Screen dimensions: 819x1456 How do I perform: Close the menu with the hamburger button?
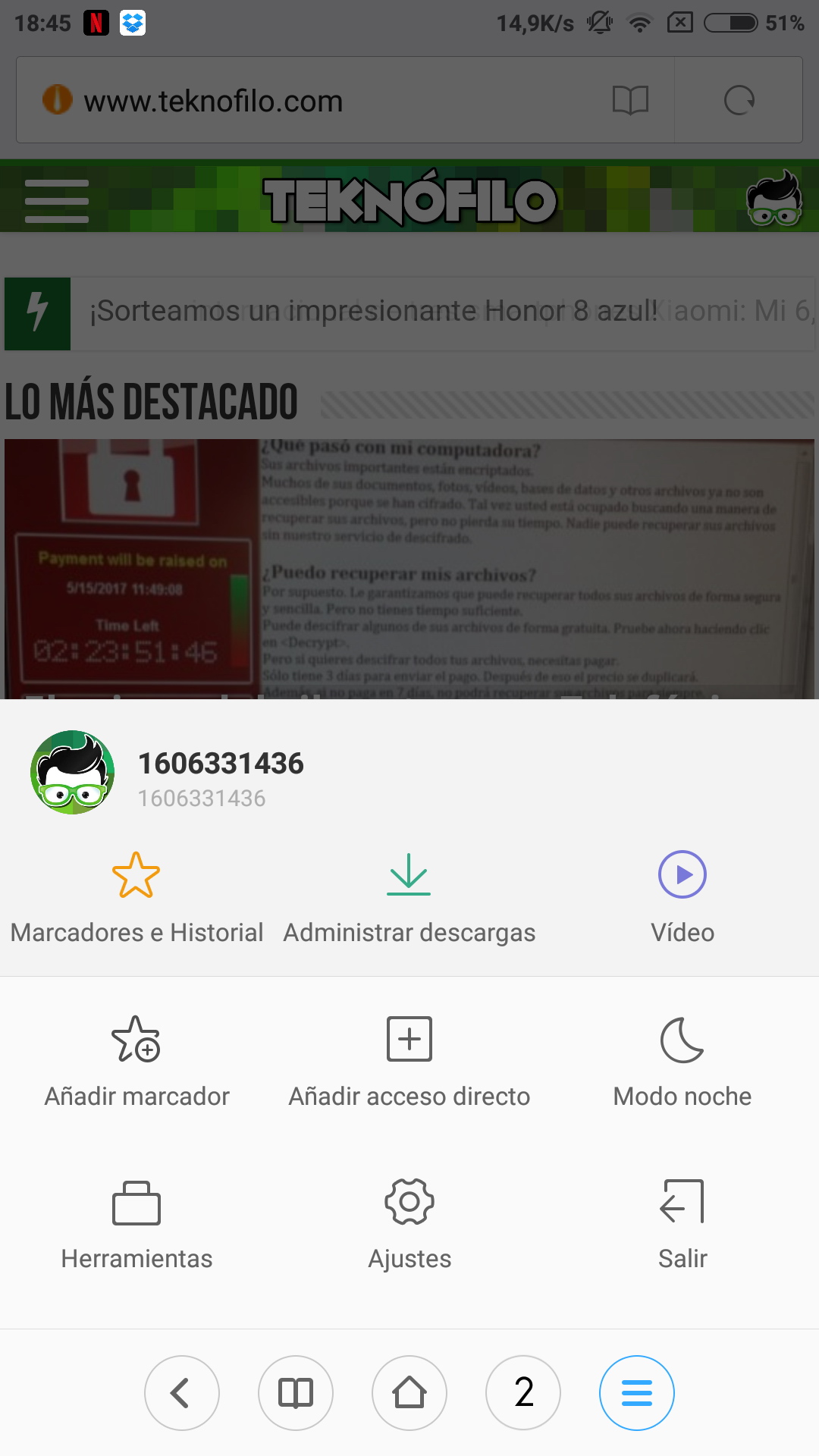(637, 1393)
